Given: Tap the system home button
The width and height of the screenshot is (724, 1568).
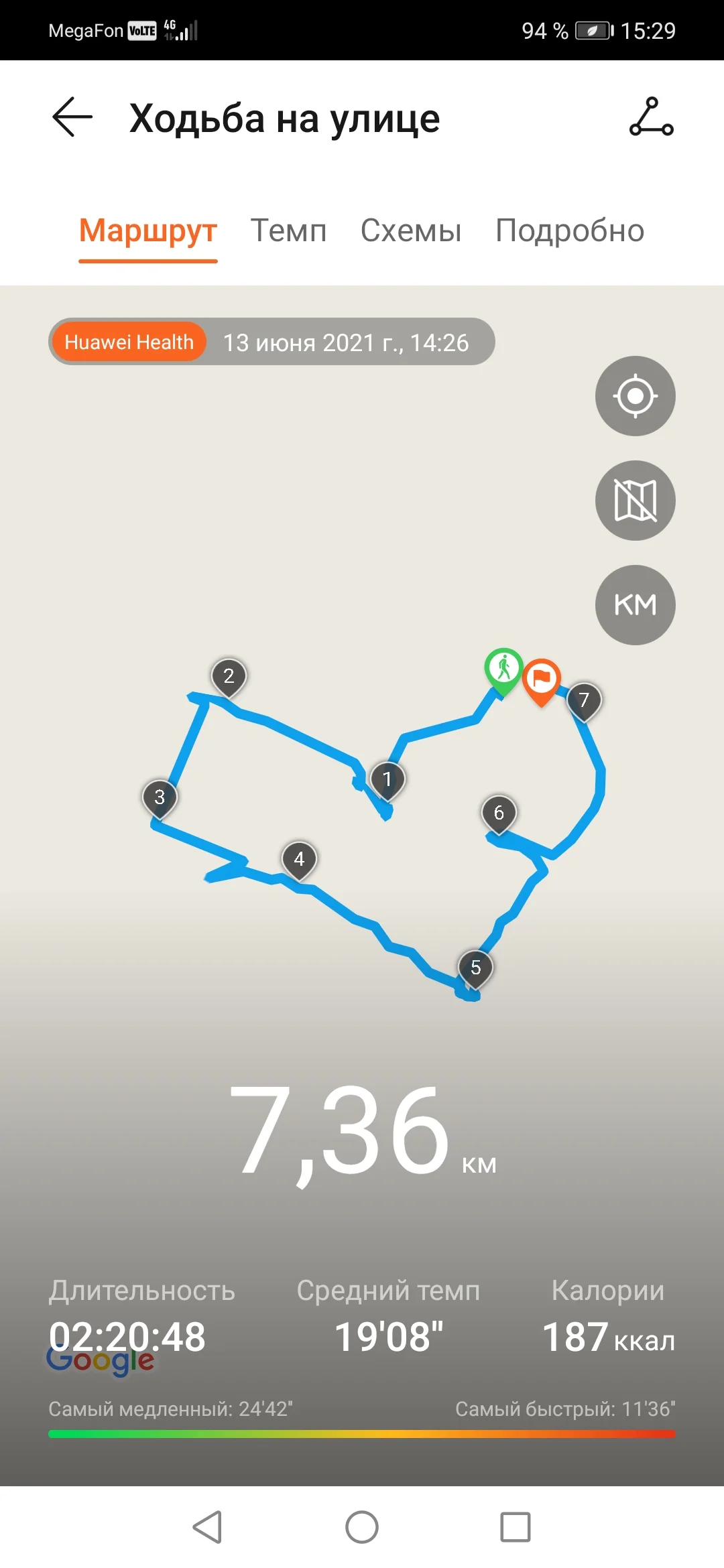Looking at the screenshot, I should coord(362,1527).
